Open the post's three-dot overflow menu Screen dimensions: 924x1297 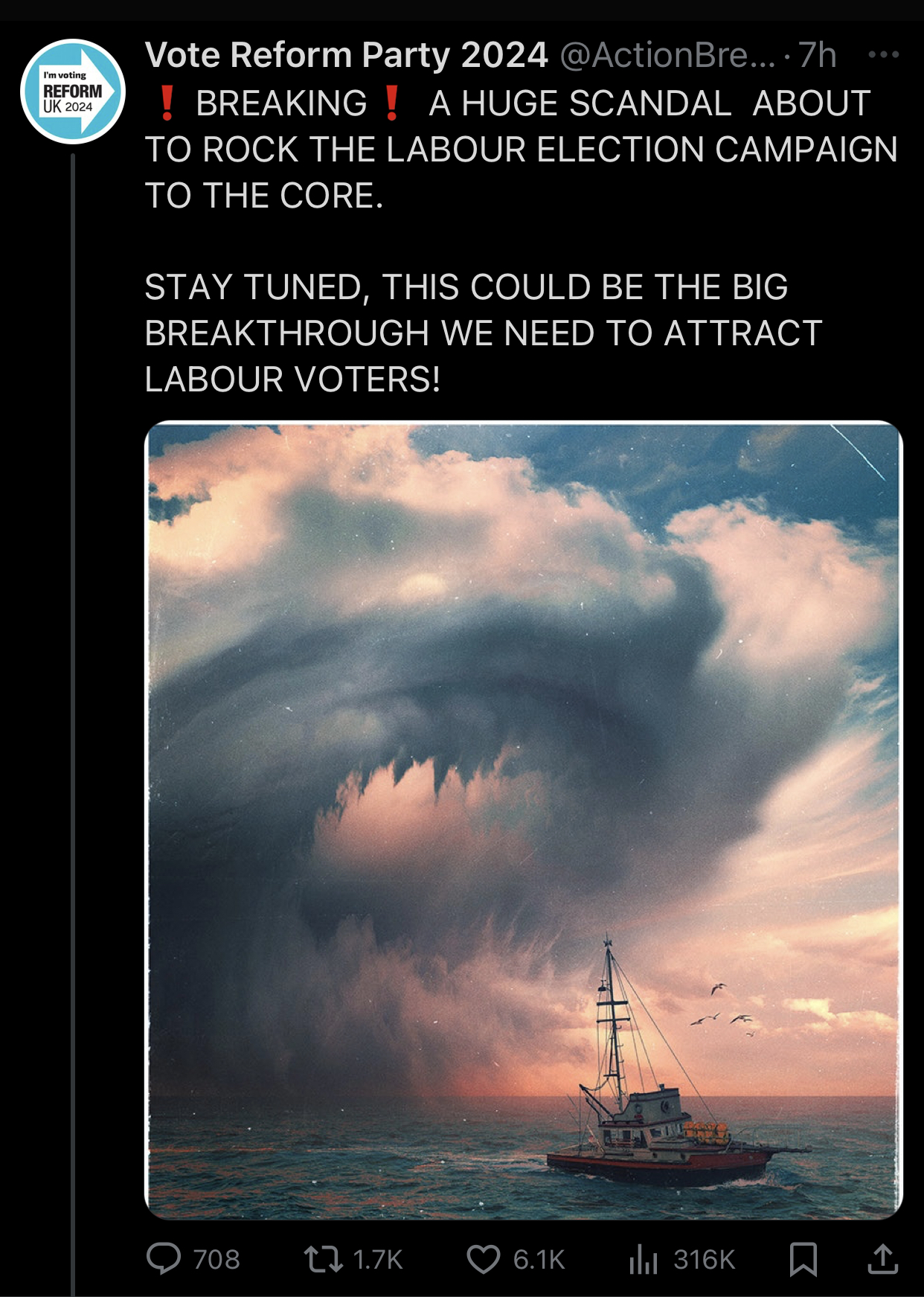[883, 54]
